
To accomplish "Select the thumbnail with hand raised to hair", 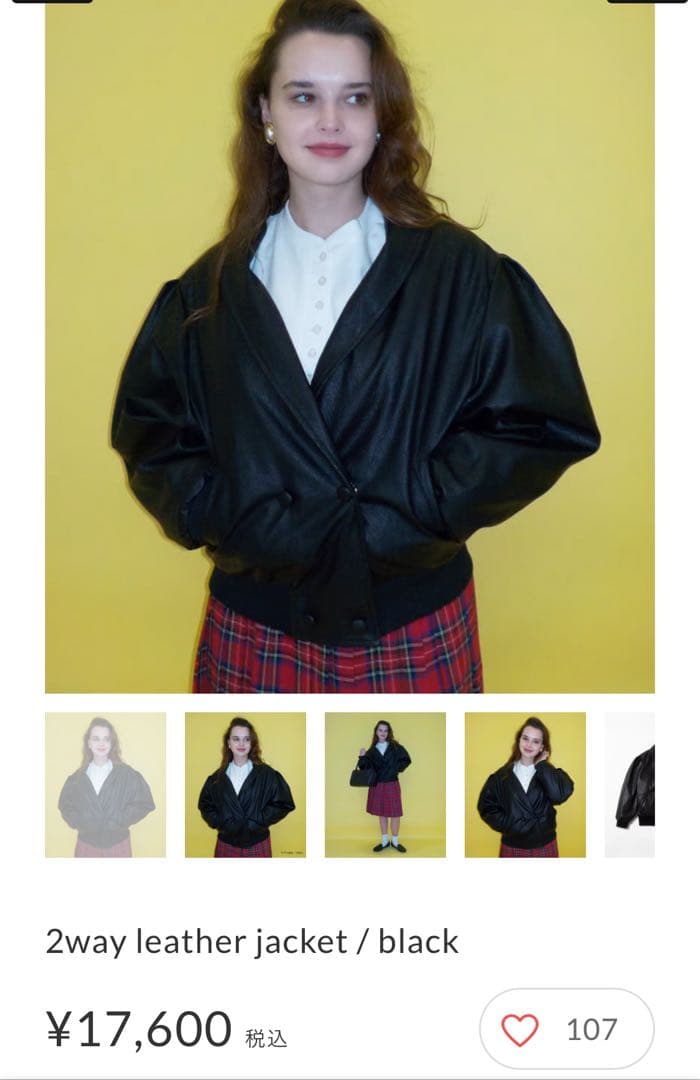I will [525, 785].
